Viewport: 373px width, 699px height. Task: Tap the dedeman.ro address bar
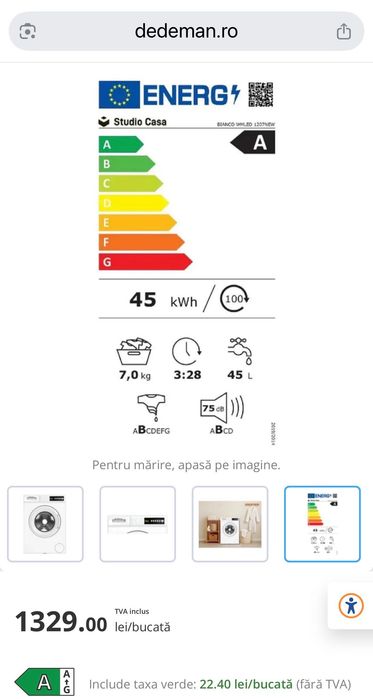coord(186,31)
